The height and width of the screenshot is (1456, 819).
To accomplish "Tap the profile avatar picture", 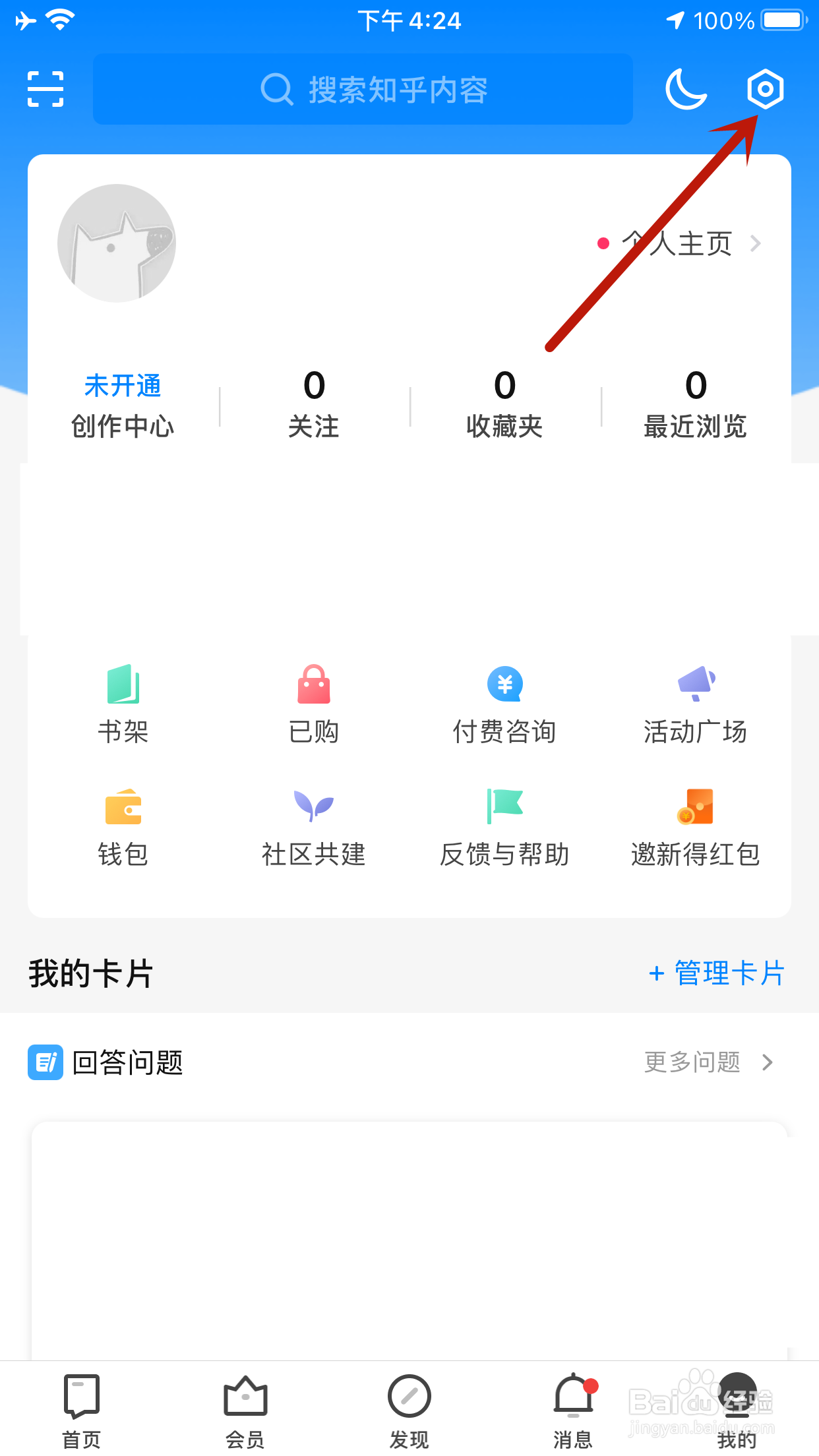I will [117, 243].
